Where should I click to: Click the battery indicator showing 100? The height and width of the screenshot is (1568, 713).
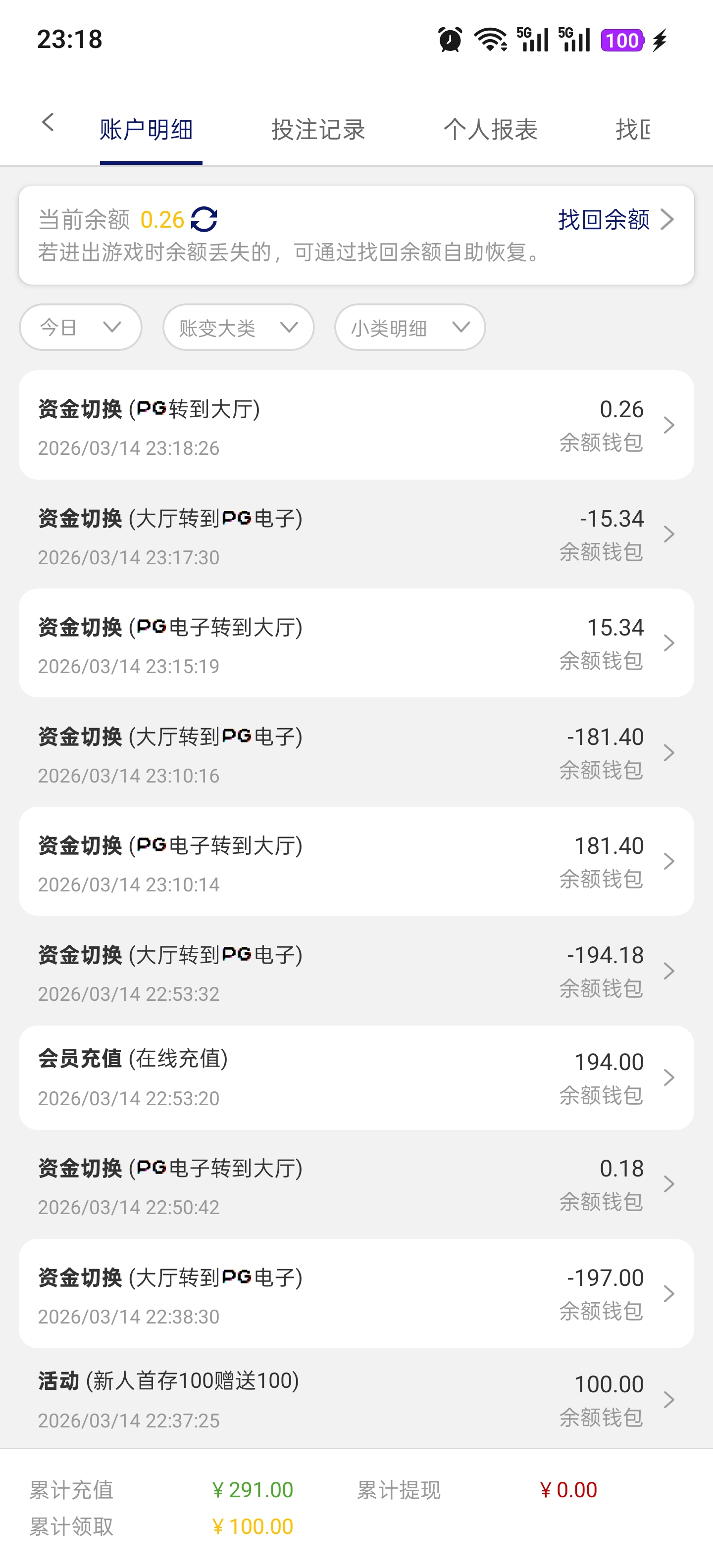coord(622,40)
